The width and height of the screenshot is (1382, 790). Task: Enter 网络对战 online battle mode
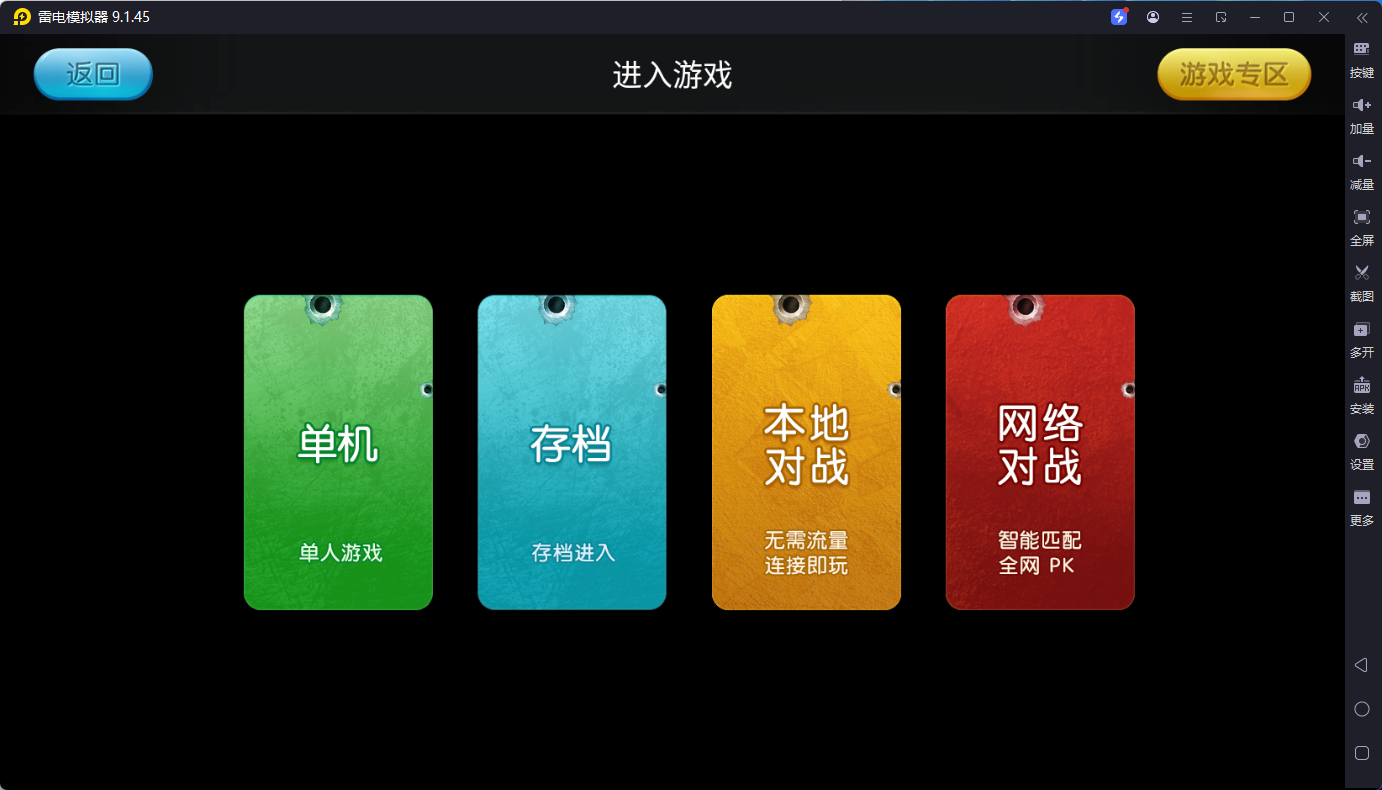click(x=1040, y=452)
